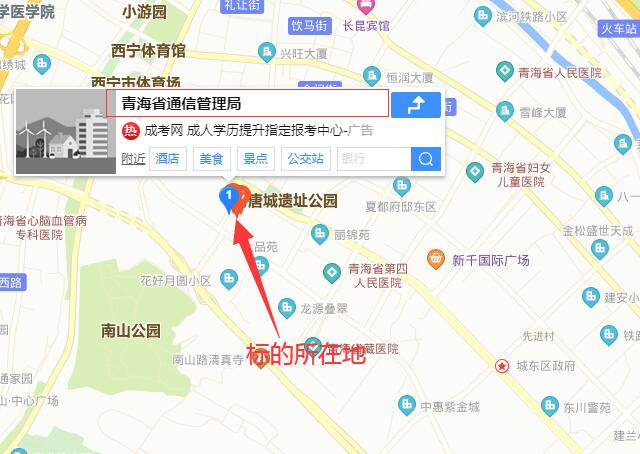Focus the 银行 nearby search field
Image resolution: width=640 pixels, height=454 pixels.
coord(372,159)
